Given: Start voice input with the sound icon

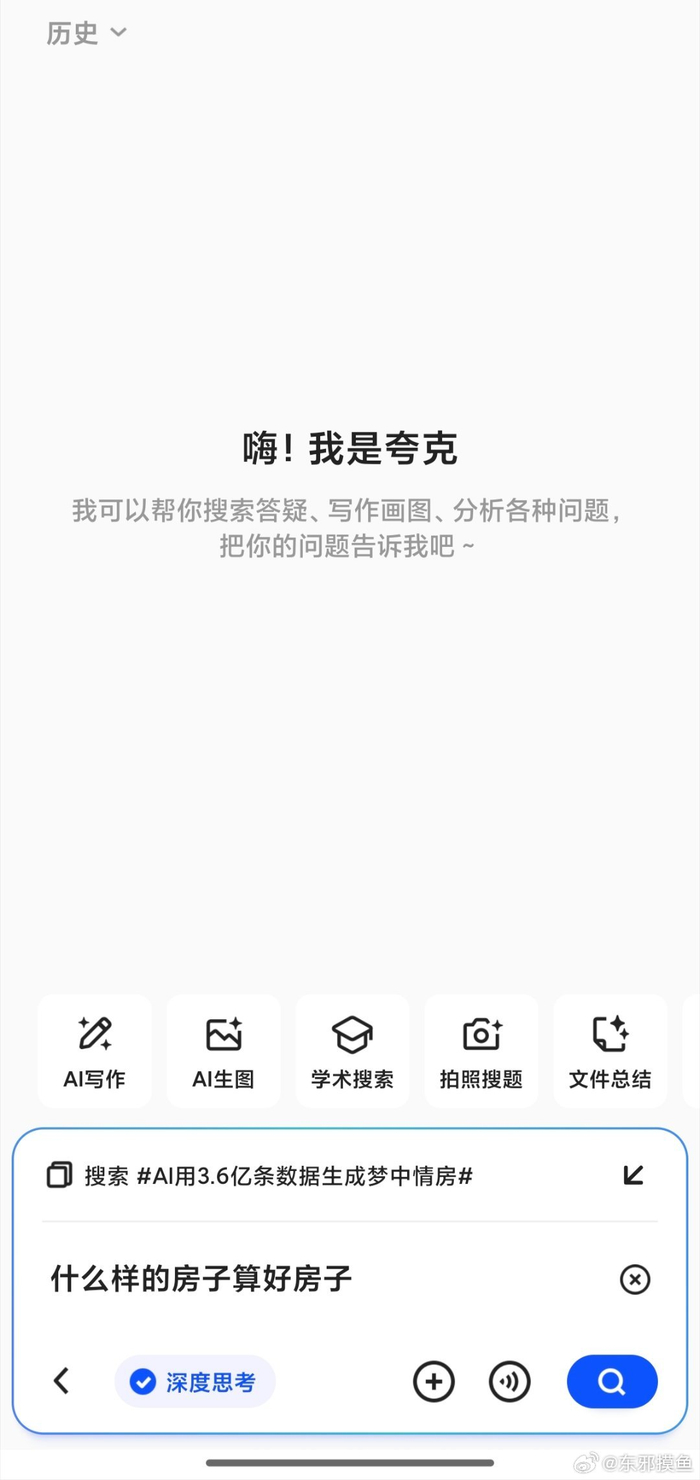Looking at the screenshot, I should [510, 1382].
